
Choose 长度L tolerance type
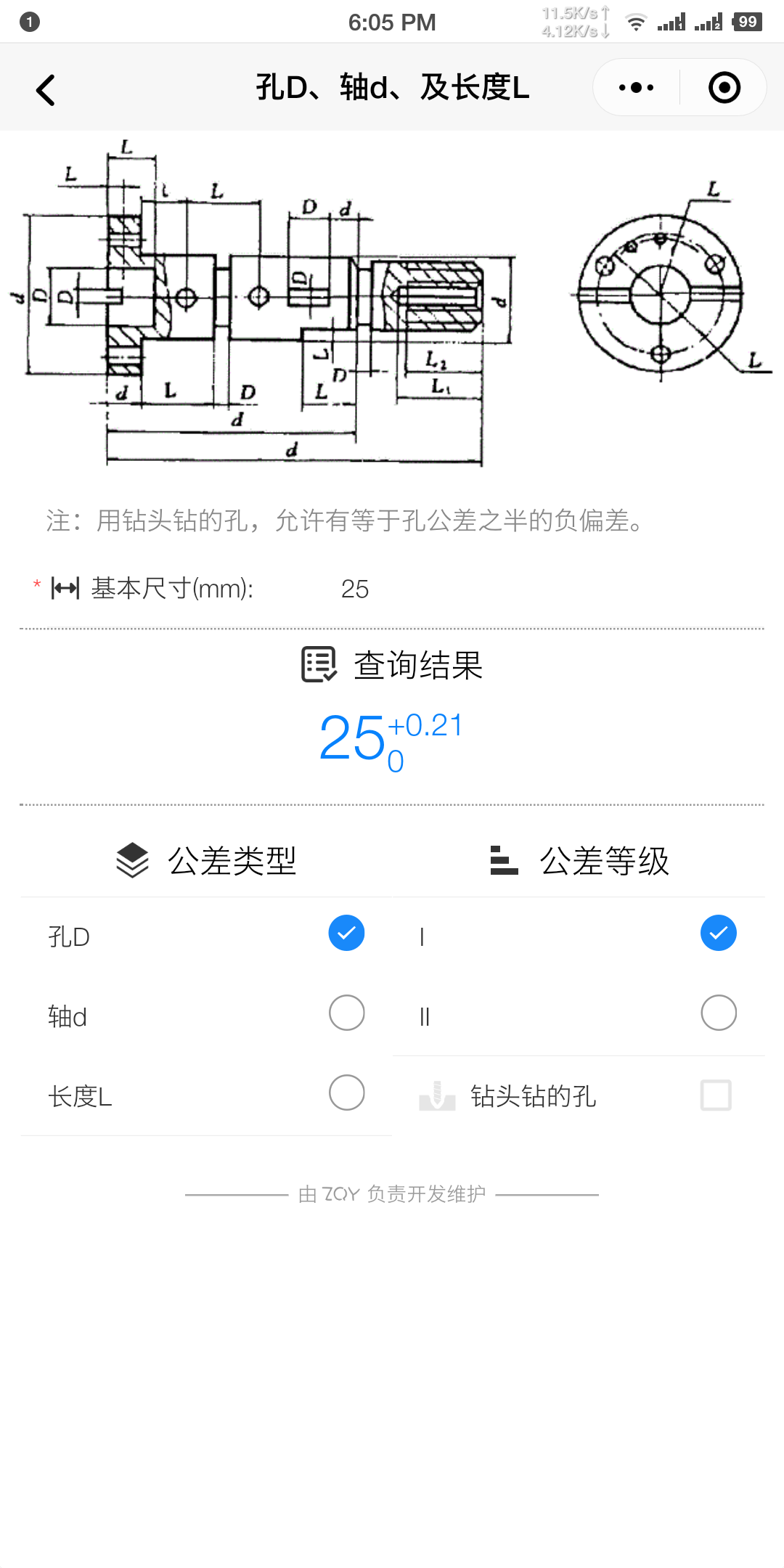click(x=206, y=1096)
